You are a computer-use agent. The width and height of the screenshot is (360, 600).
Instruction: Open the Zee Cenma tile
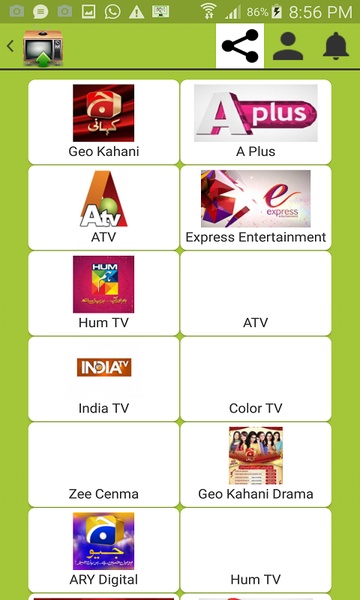pos(104,465)
